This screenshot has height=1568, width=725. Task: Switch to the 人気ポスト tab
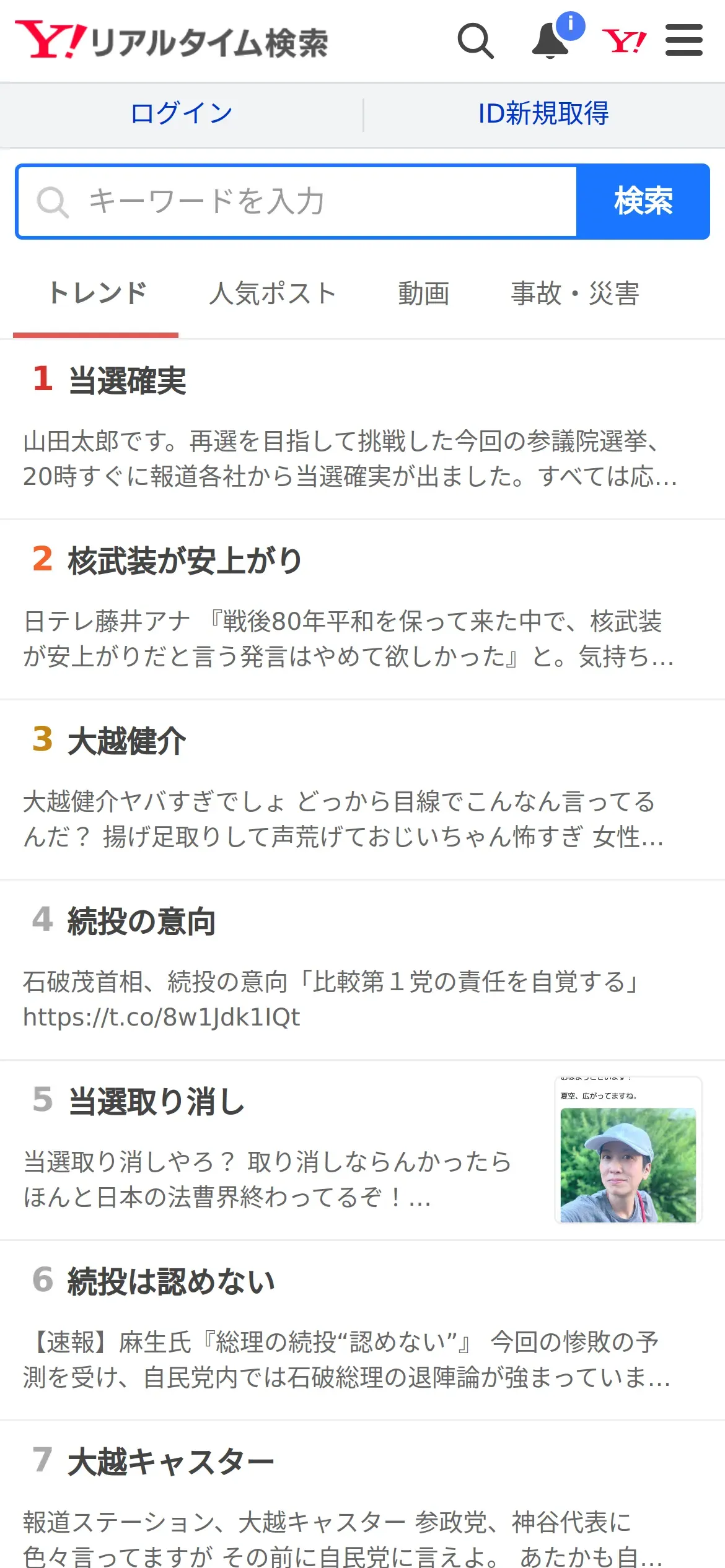[273, 293]
